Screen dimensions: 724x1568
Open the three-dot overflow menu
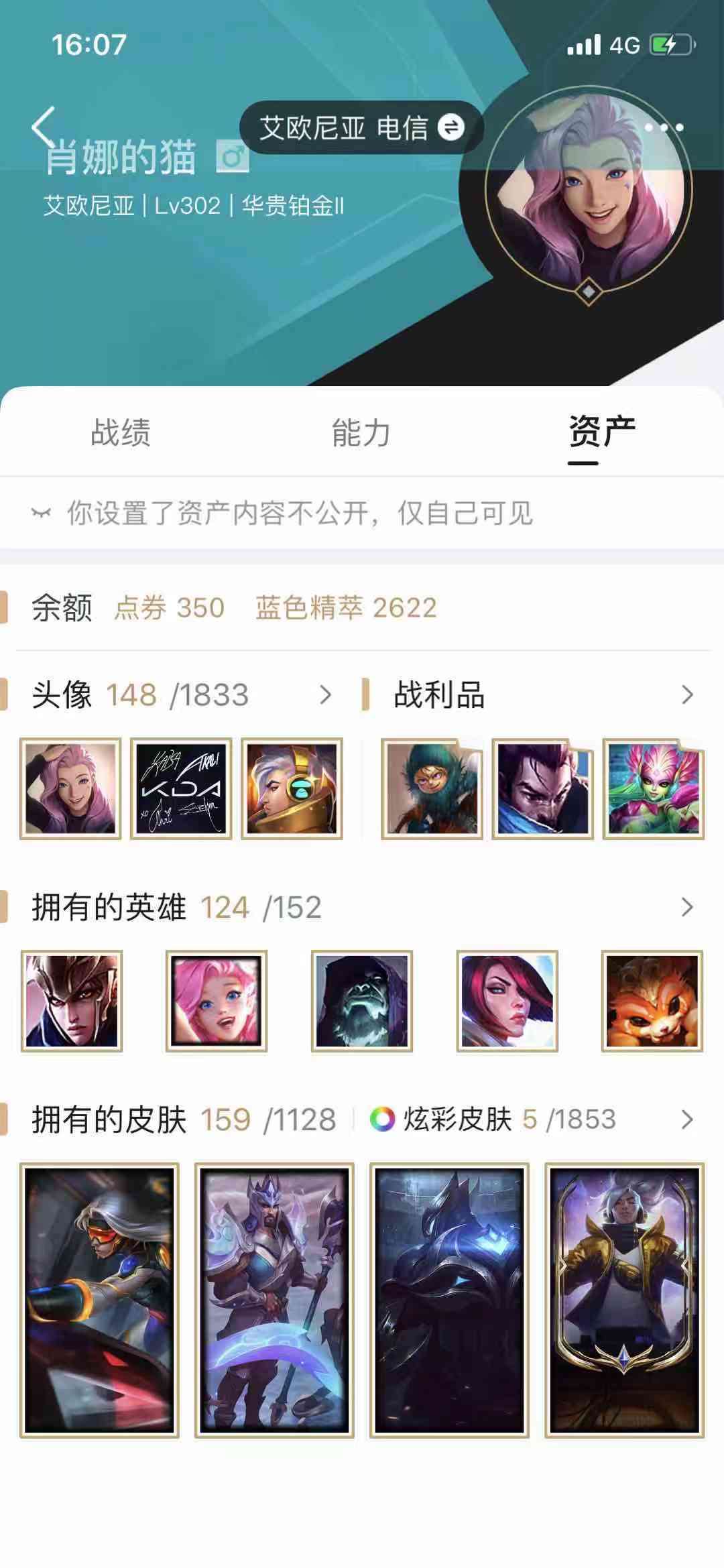pyautogui.click(x=664, y=127)
